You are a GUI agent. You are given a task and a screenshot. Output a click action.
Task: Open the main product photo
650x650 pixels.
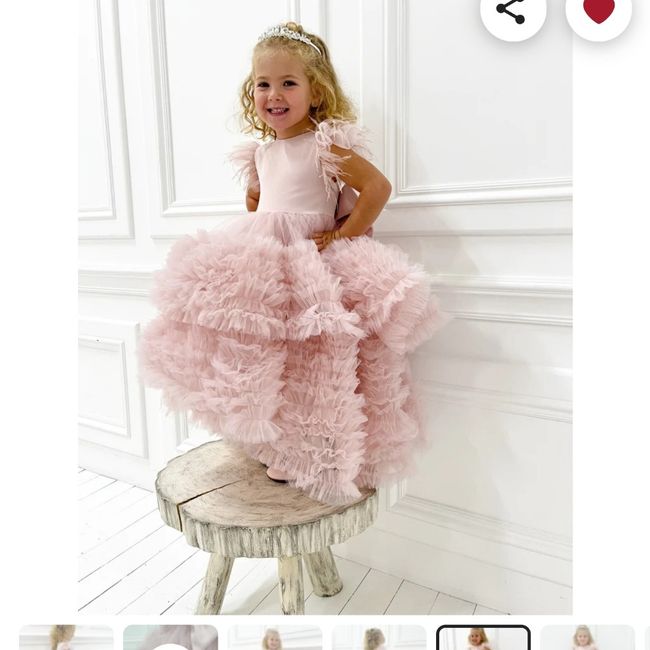[325, 310]
